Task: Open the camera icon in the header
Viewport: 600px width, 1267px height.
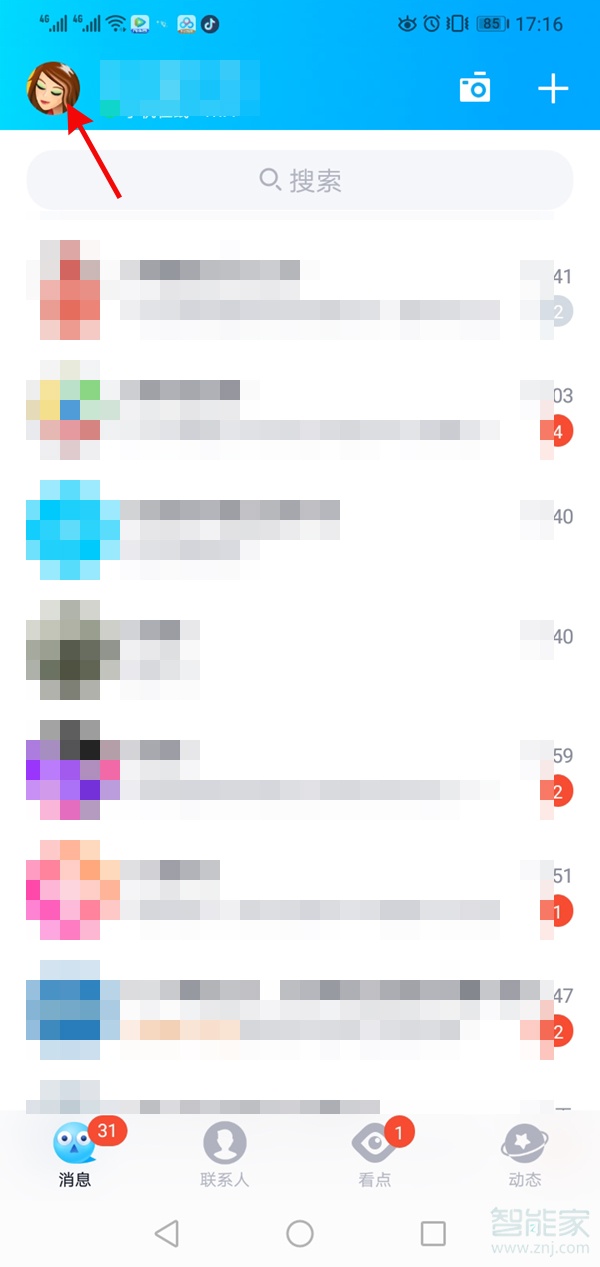Action: pyautogui.click(x=475, y=88)
